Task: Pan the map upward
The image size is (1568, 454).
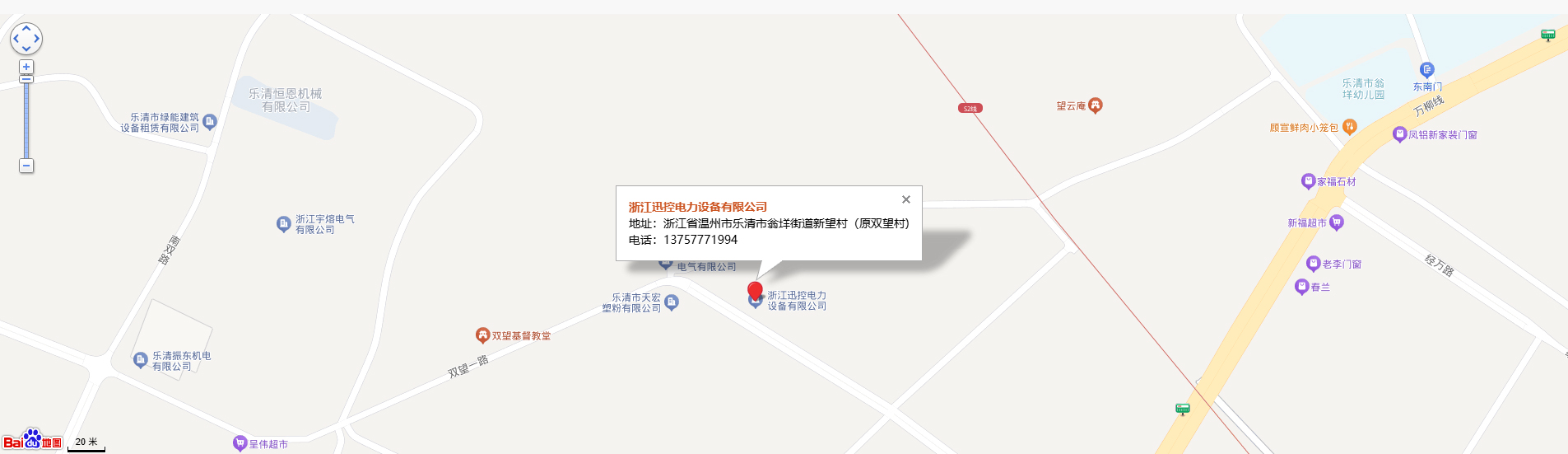Action: point(26,27)
